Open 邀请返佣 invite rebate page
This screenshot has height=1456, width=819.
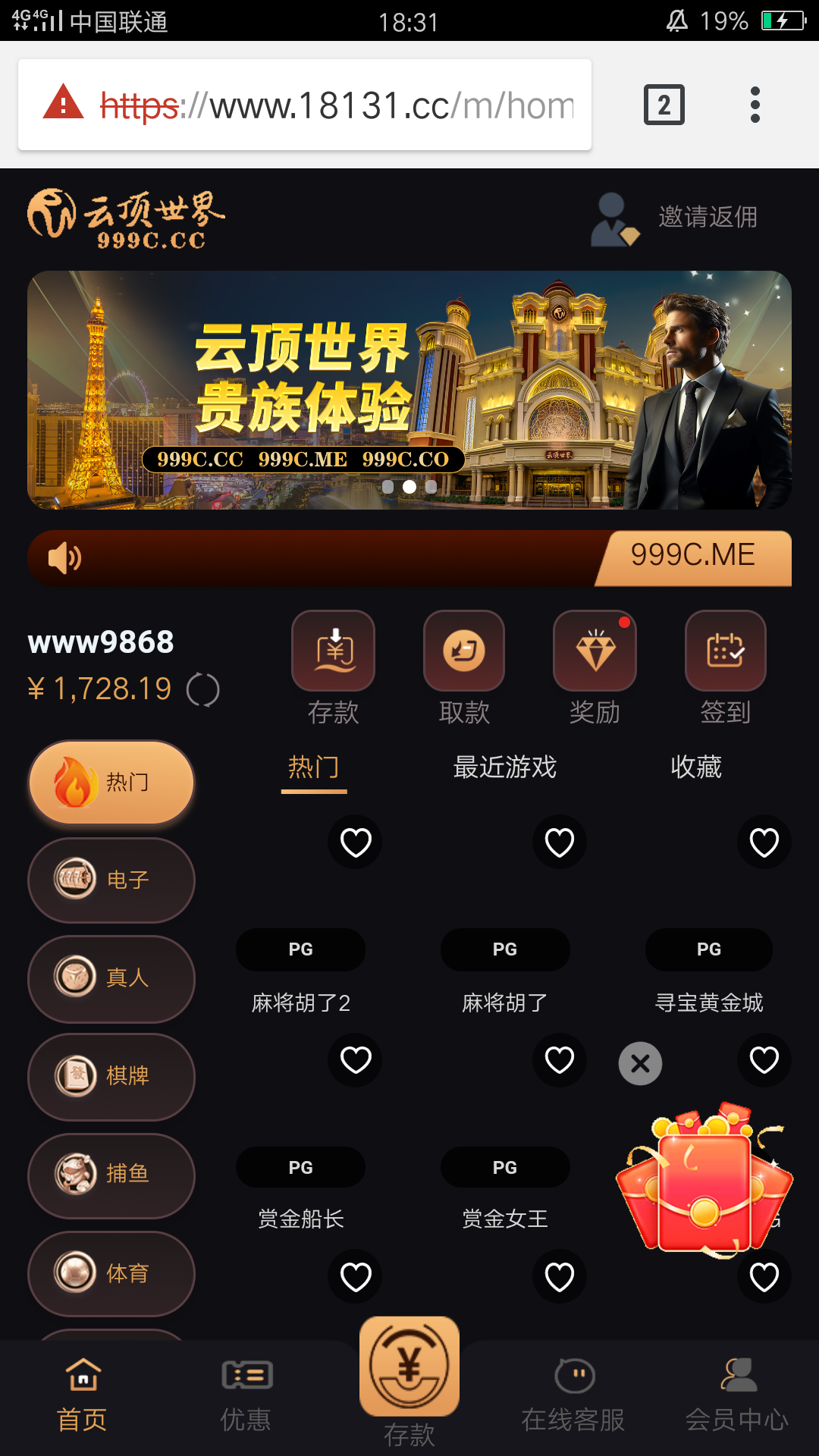click(x=675, y=218)
